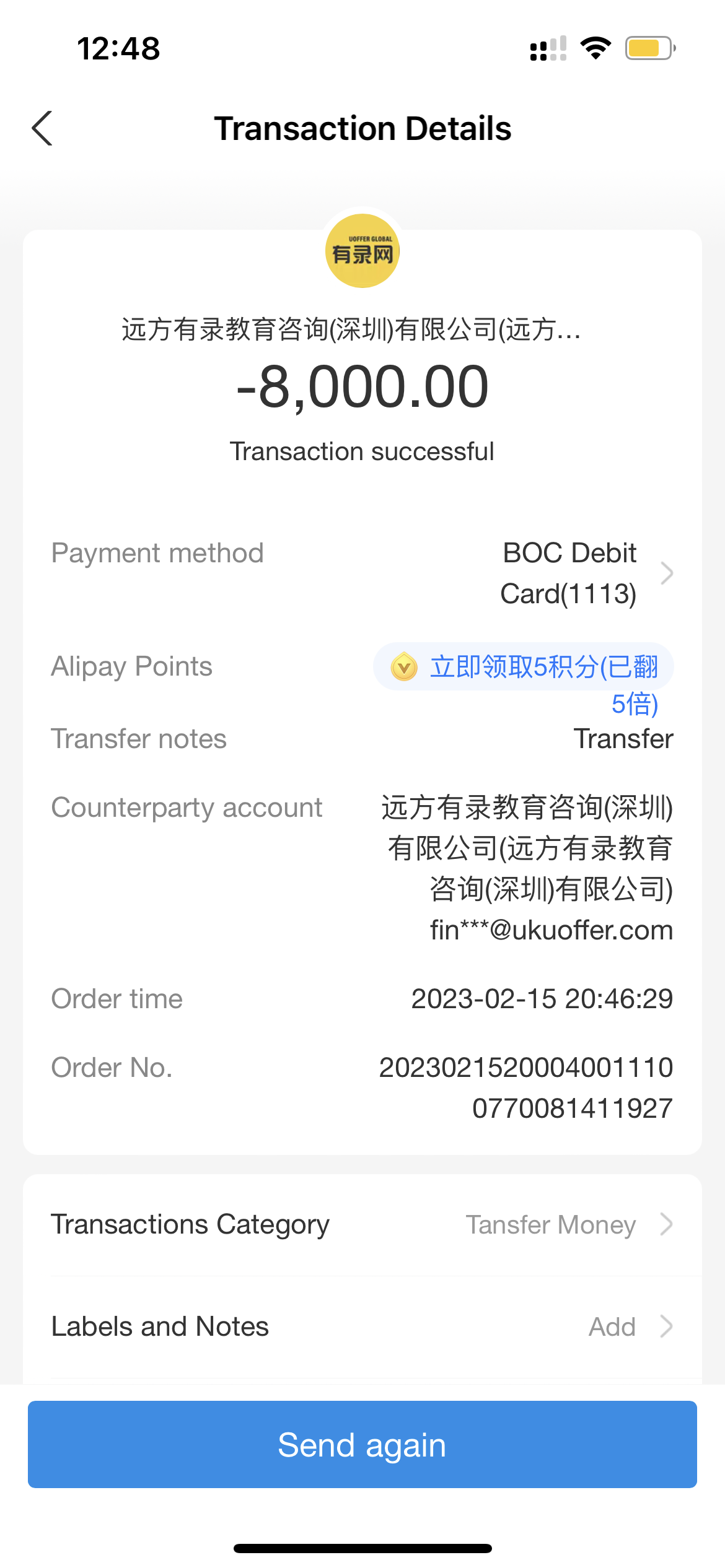Open the merchant's yellow avatar
The image size is (725, 1568).
tap(362, 251)
